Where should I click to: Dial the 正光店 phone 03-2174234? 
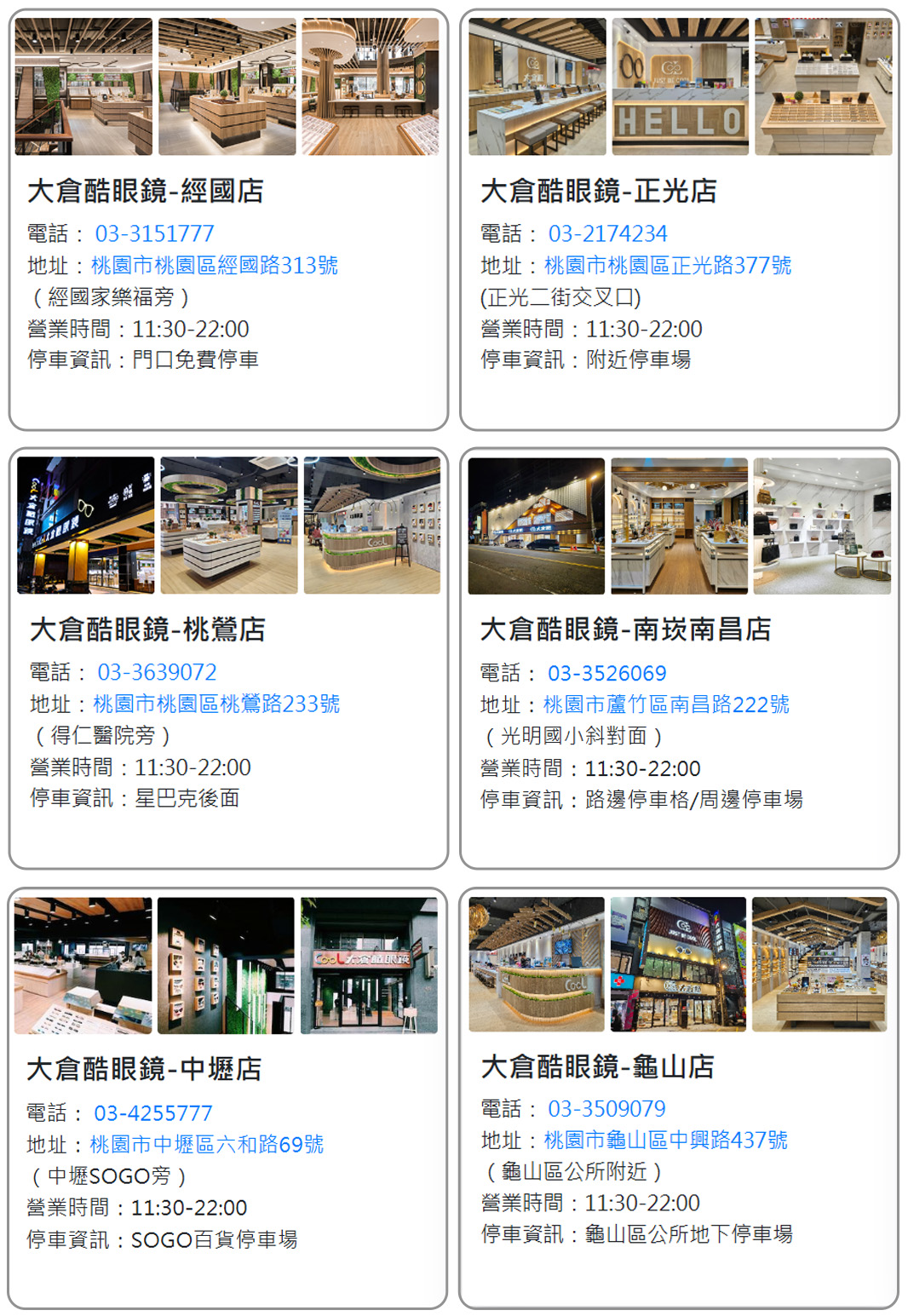(607, 233)
